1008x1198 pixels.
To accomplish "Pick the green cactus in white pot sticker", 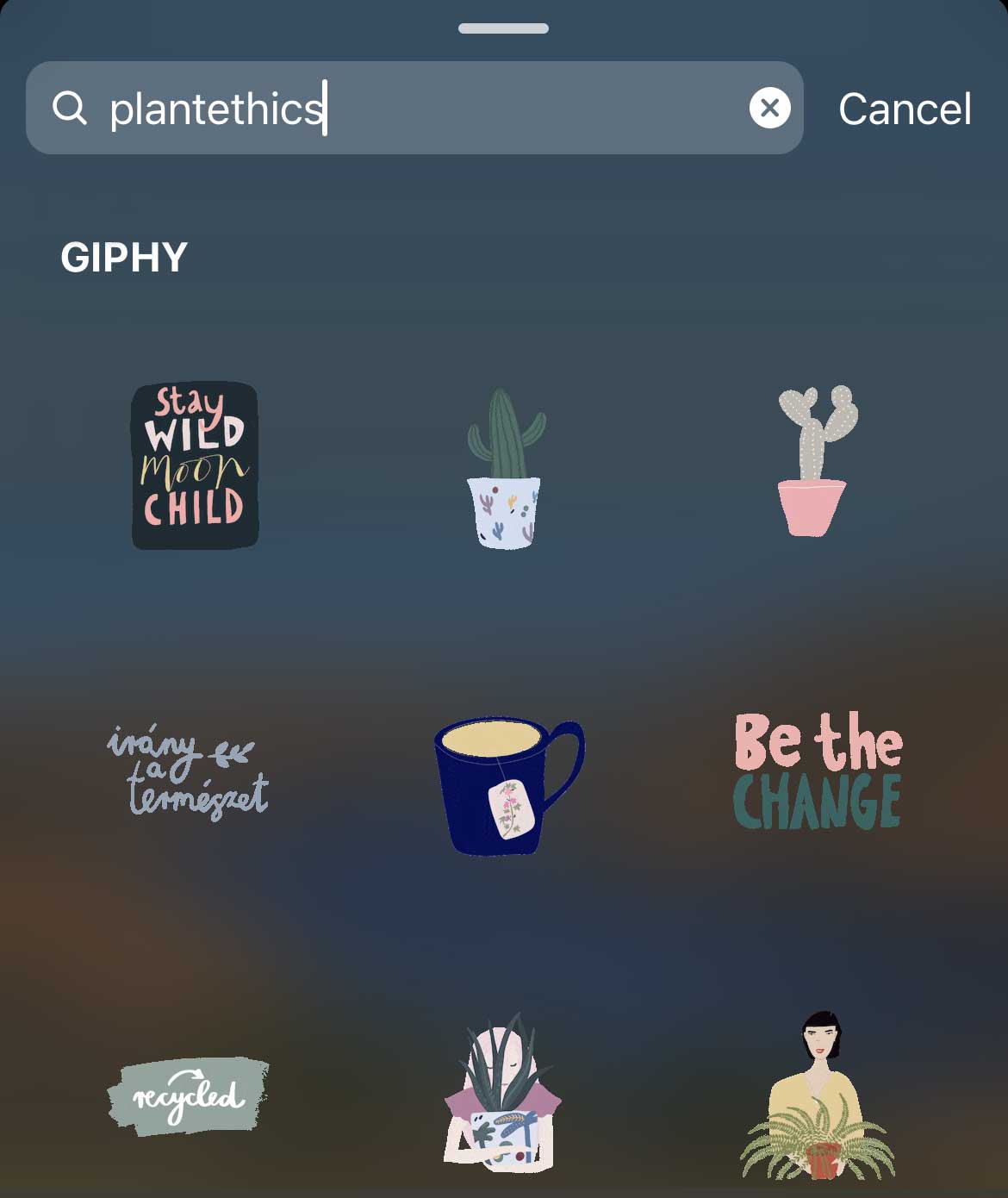I will (506, 470).
